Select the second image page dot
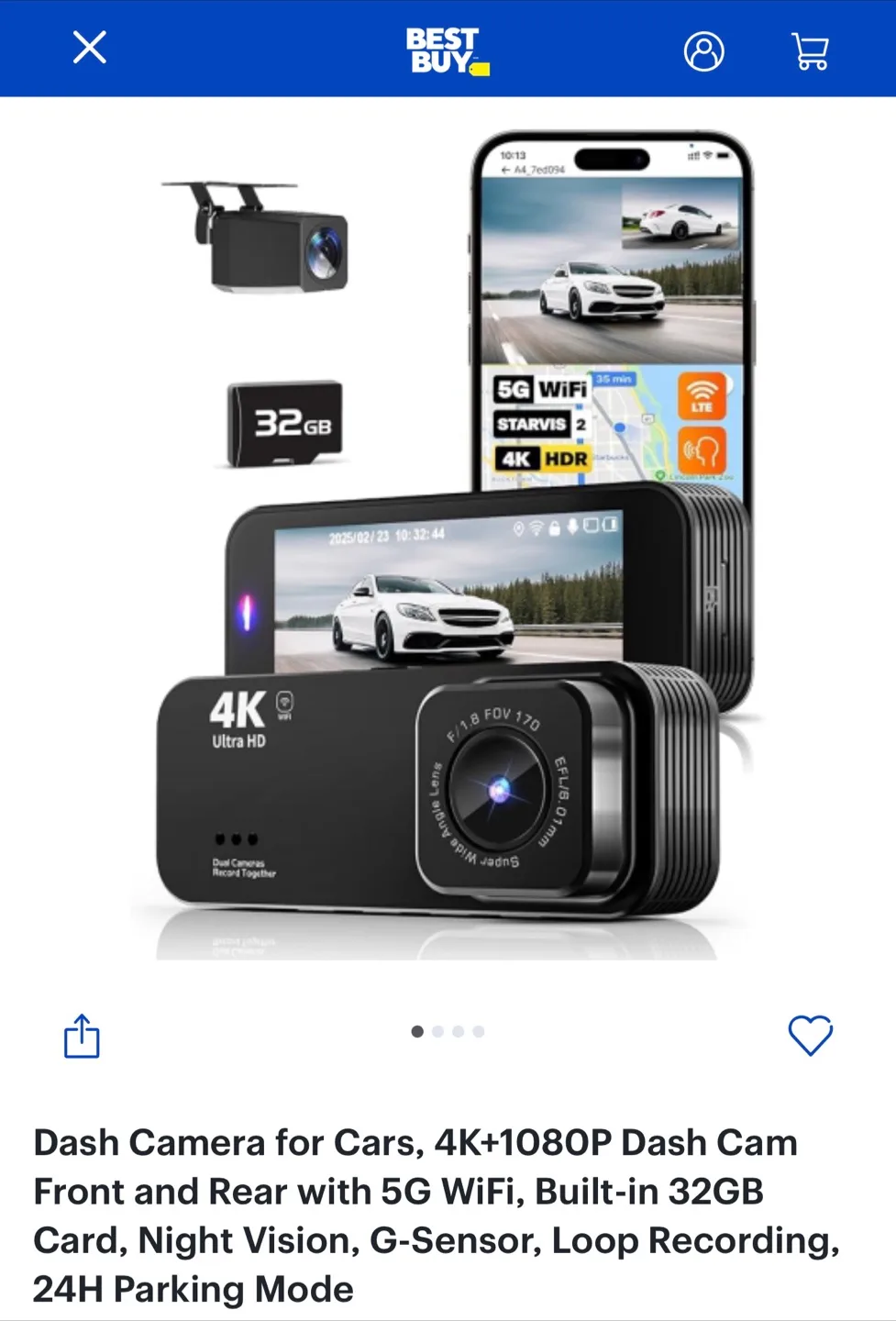The height and width of the screenshot is (1321, 896). click(x=438, y=1032)
